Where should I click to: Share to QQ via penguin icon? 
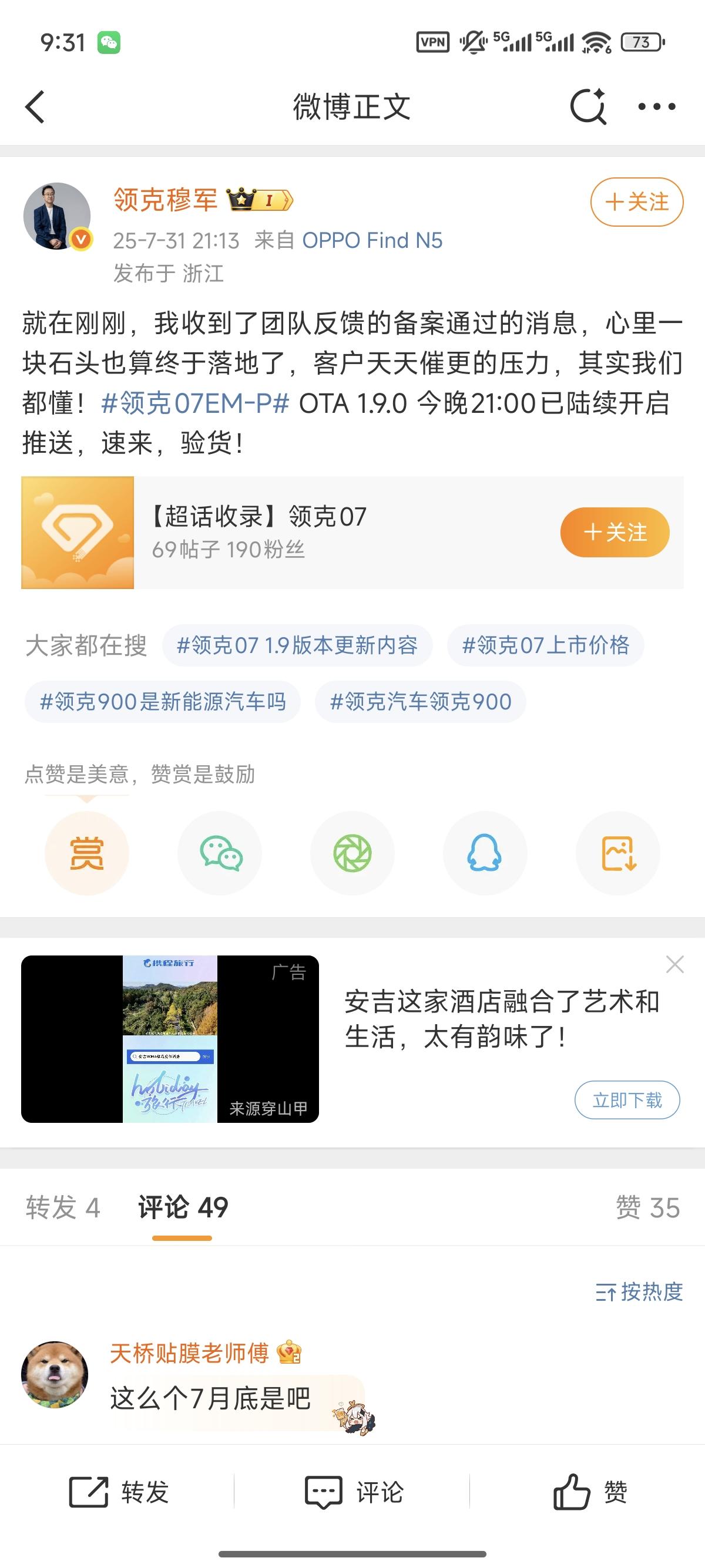click(x=485, y=853)
